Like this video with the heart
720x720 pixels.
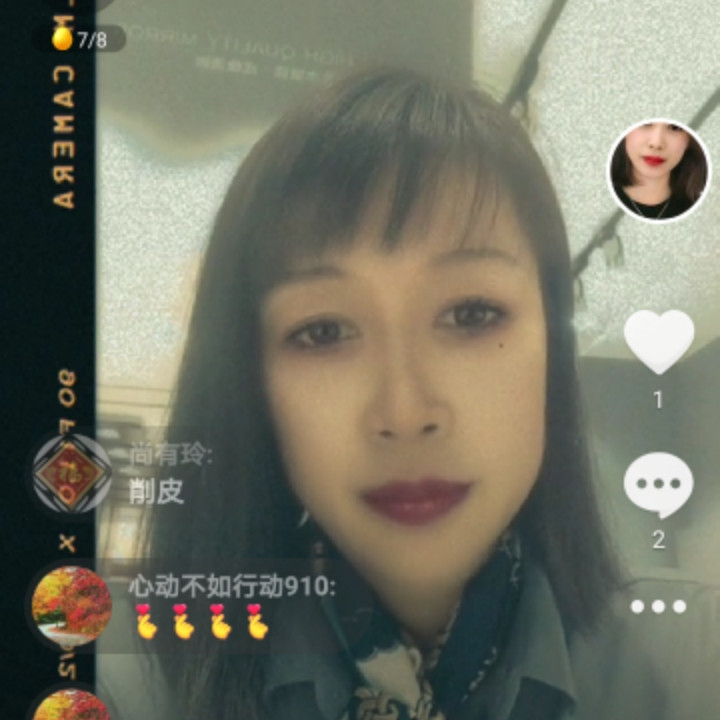(658, 340)
